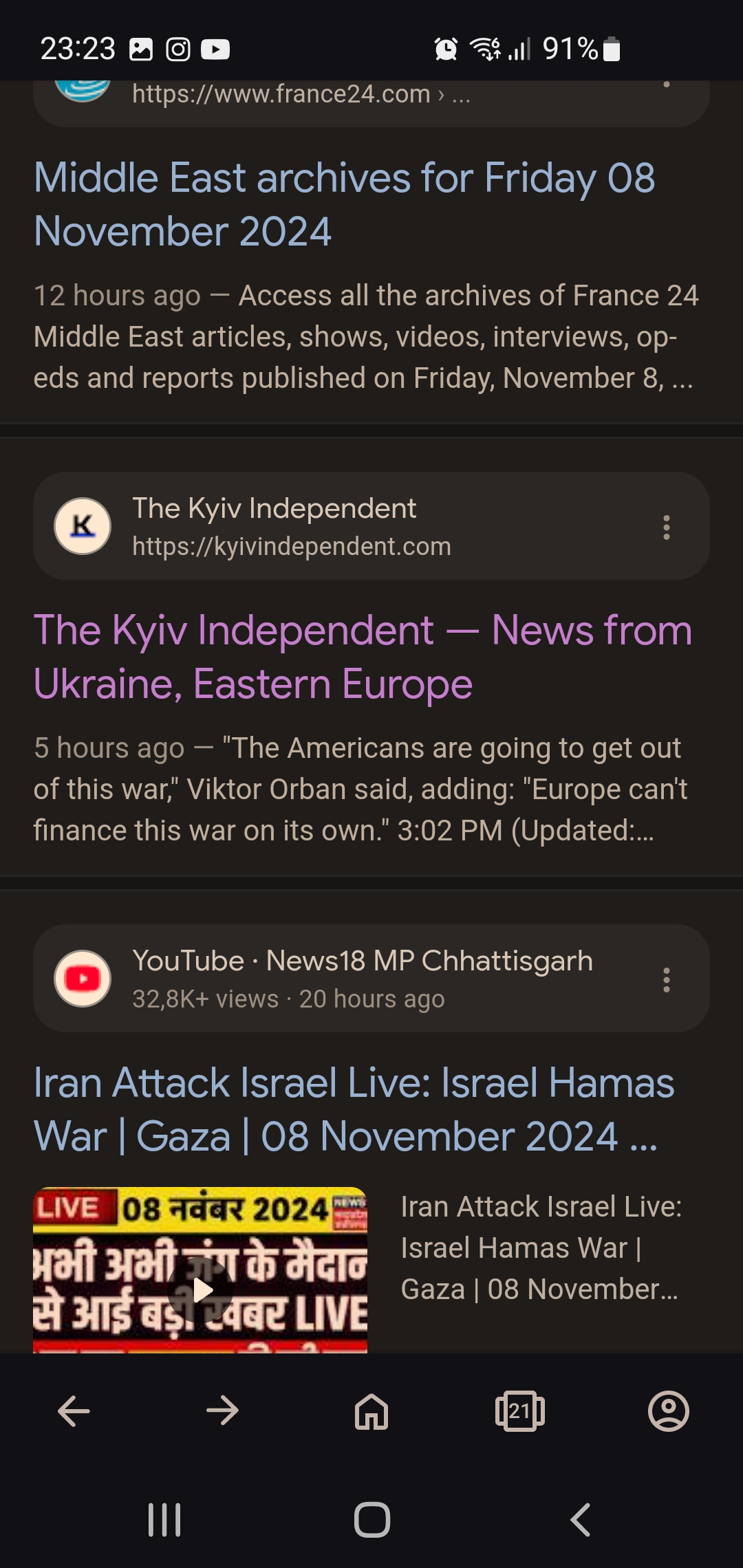Open the browser home page
This screenshot has width=743, height=1568.
pos(371,1411)
